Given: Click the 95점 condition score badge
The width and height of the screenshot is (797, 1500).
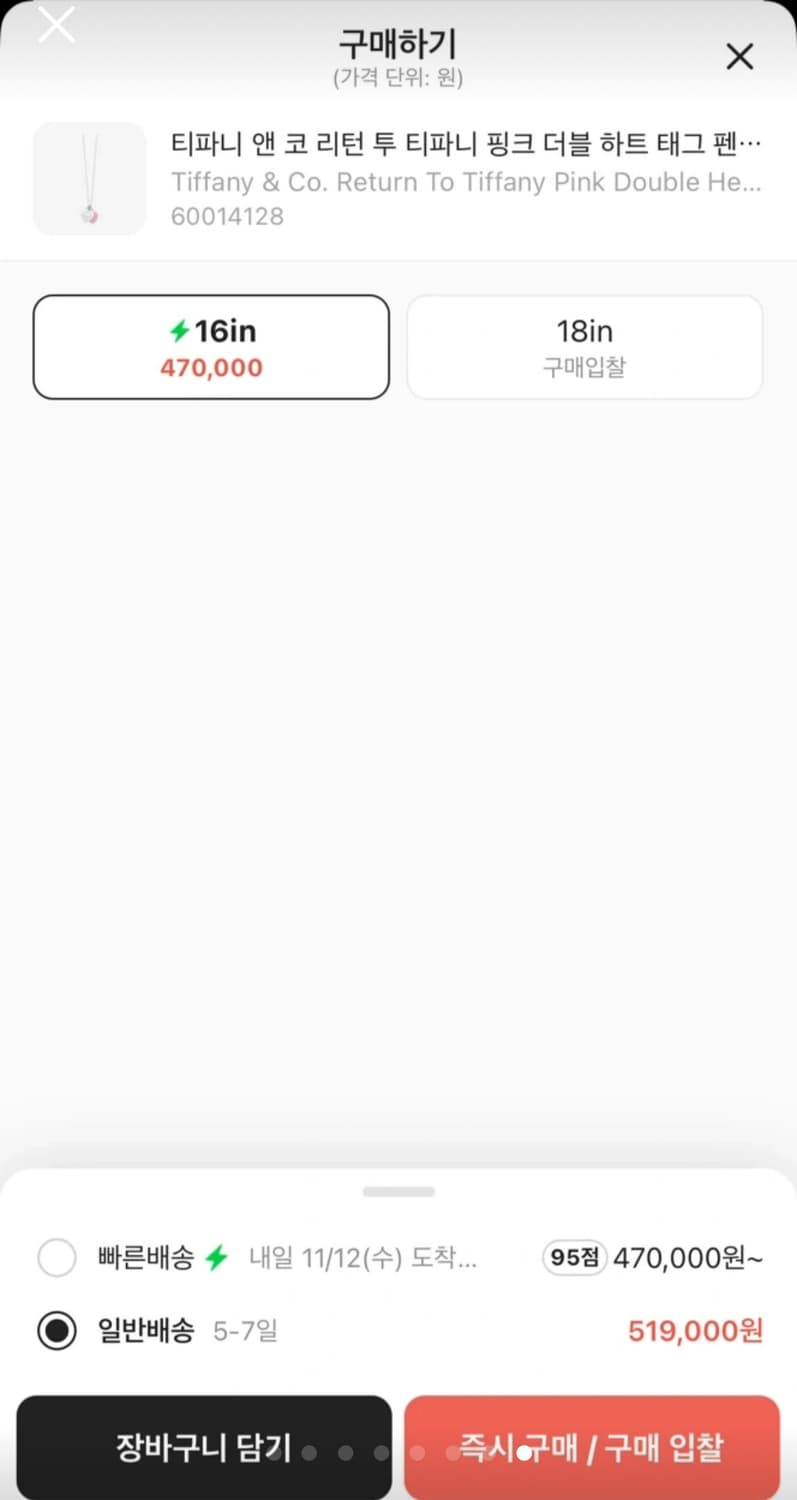Looking at the screenshot, I should pos(573,1258).
